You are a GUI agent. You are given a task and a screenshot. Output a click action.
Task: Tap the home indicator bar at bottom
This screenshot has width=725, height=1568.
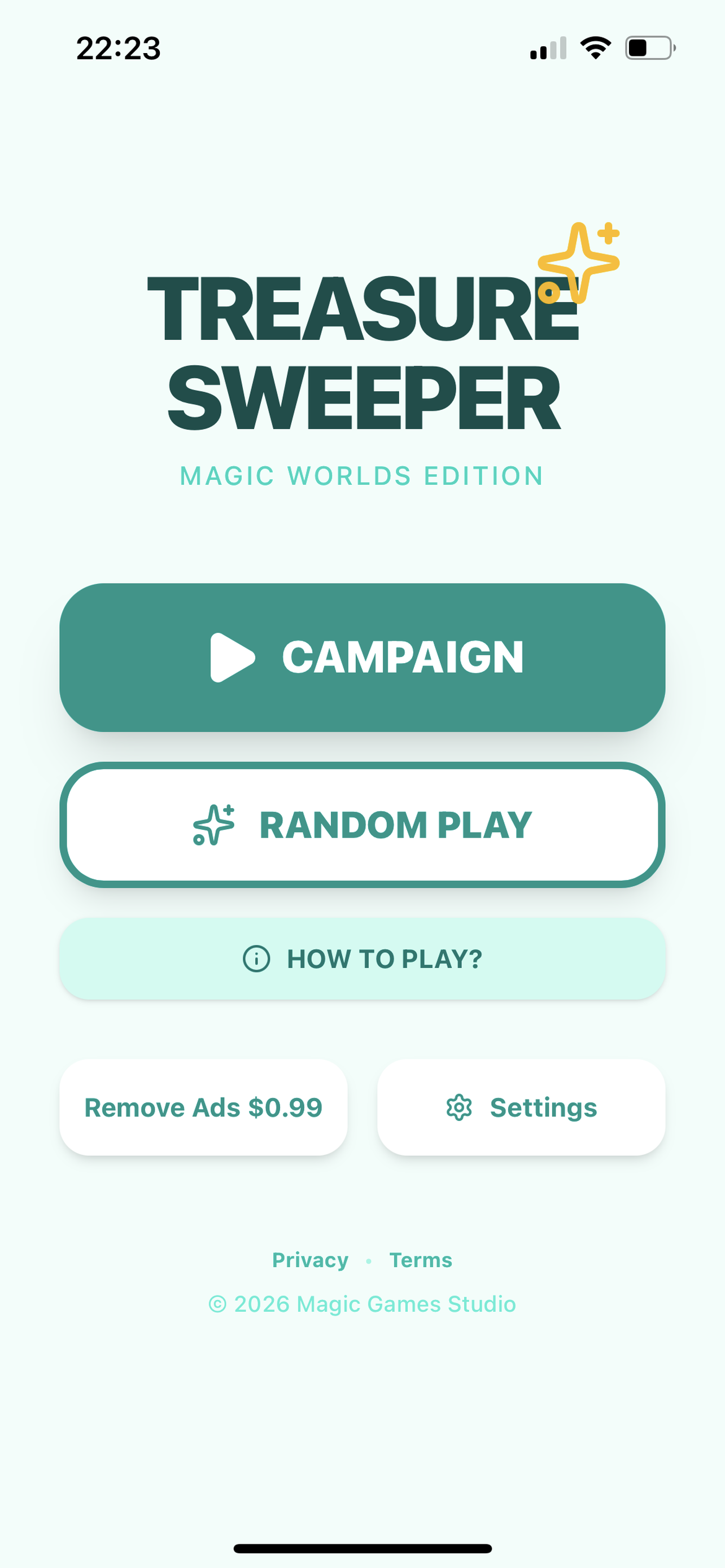pyautogui.click(x=362, y=1548)
